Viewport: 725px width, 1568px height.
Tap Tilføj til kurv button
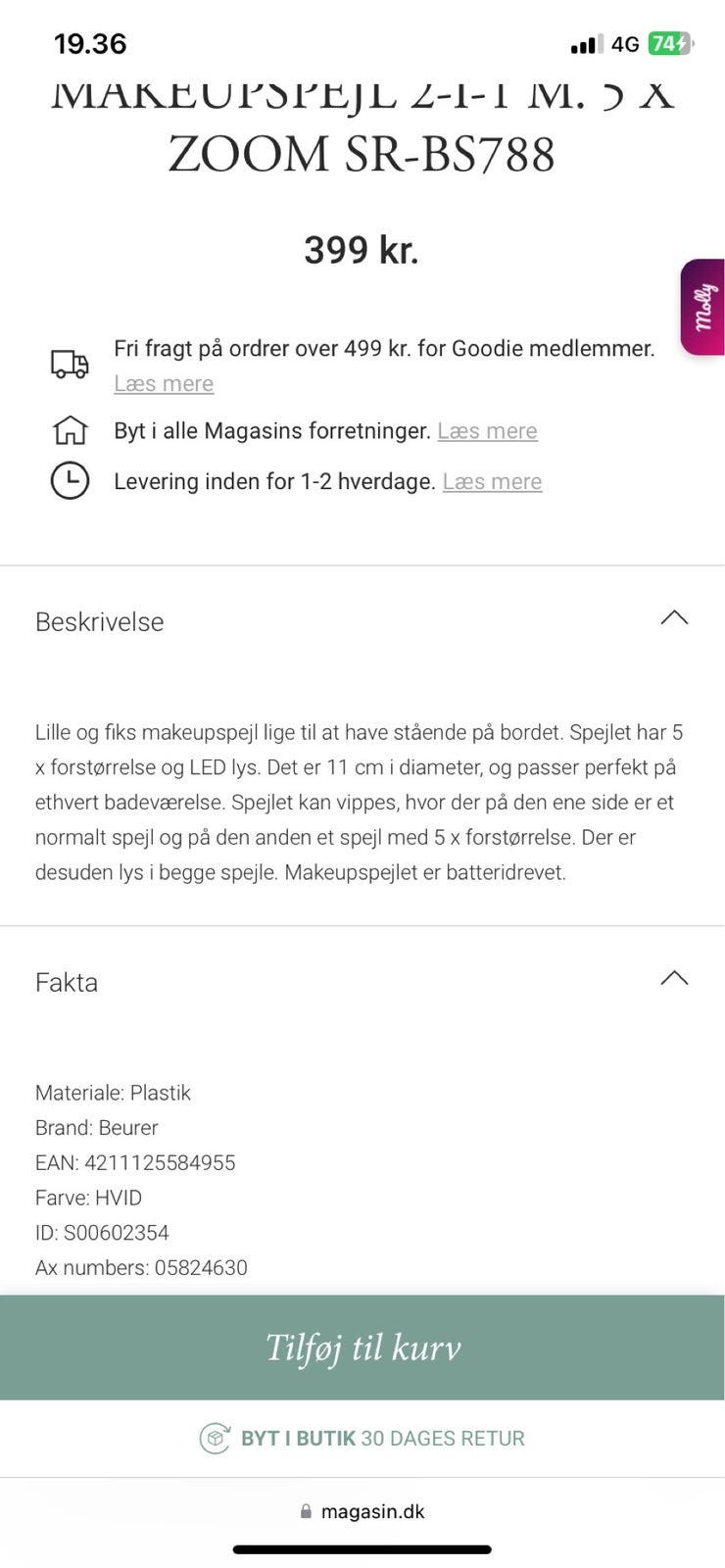pyautogui.click(x=362, y=1347)
